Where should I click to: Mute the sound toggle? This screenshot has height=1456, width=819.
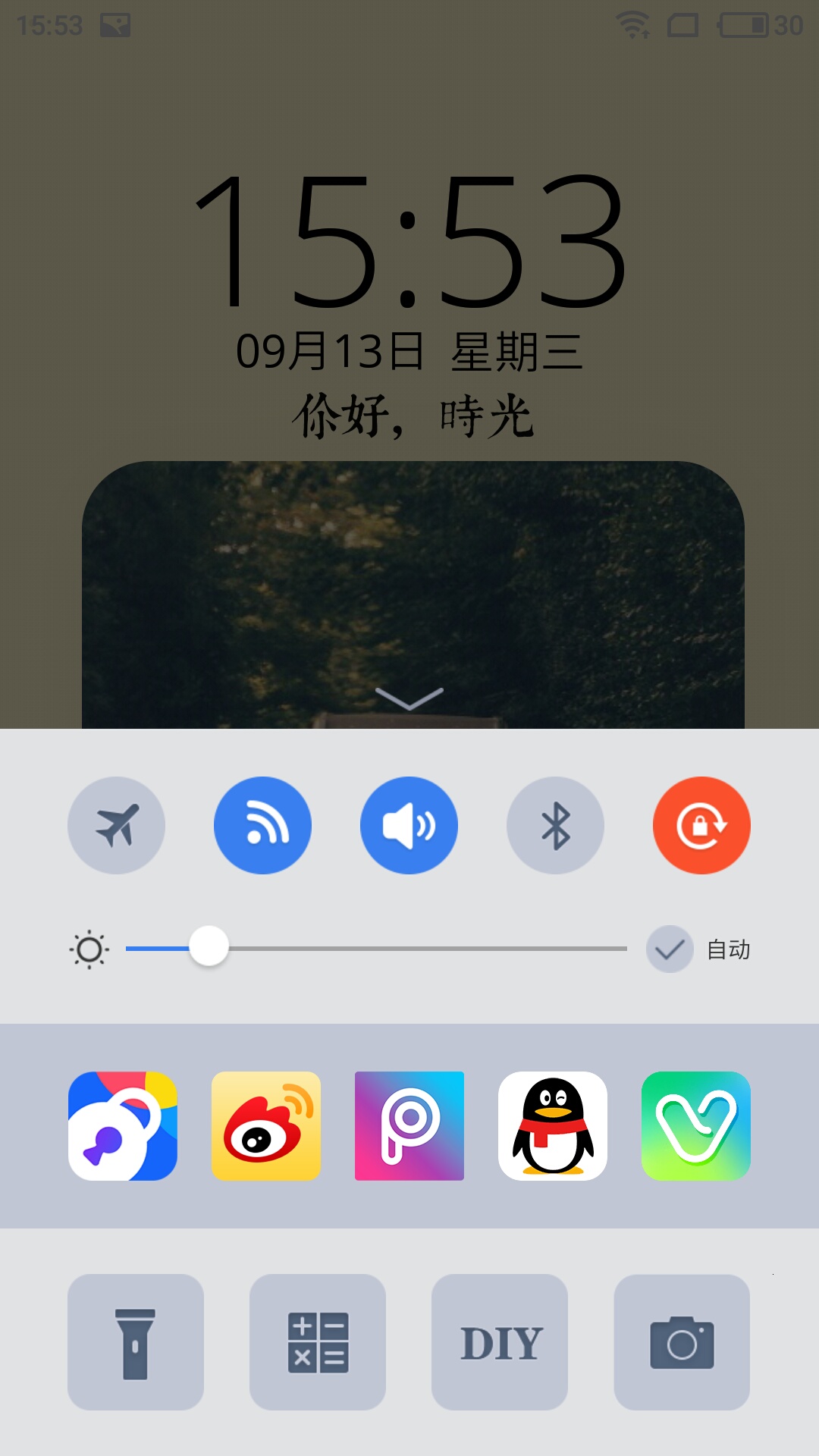pyautogui.click(x=409, y=825)
